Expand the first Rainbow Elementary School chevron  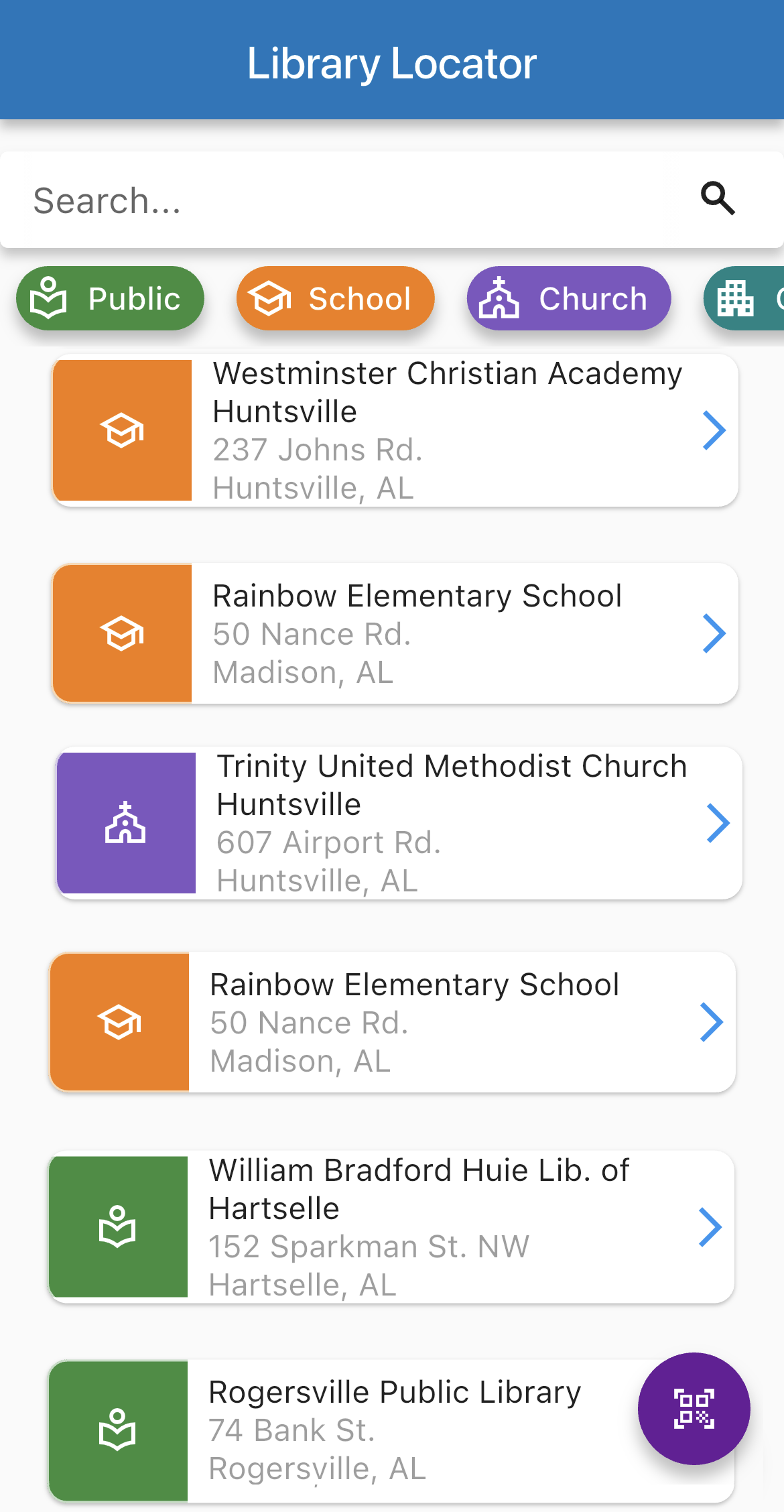point(714,633)
